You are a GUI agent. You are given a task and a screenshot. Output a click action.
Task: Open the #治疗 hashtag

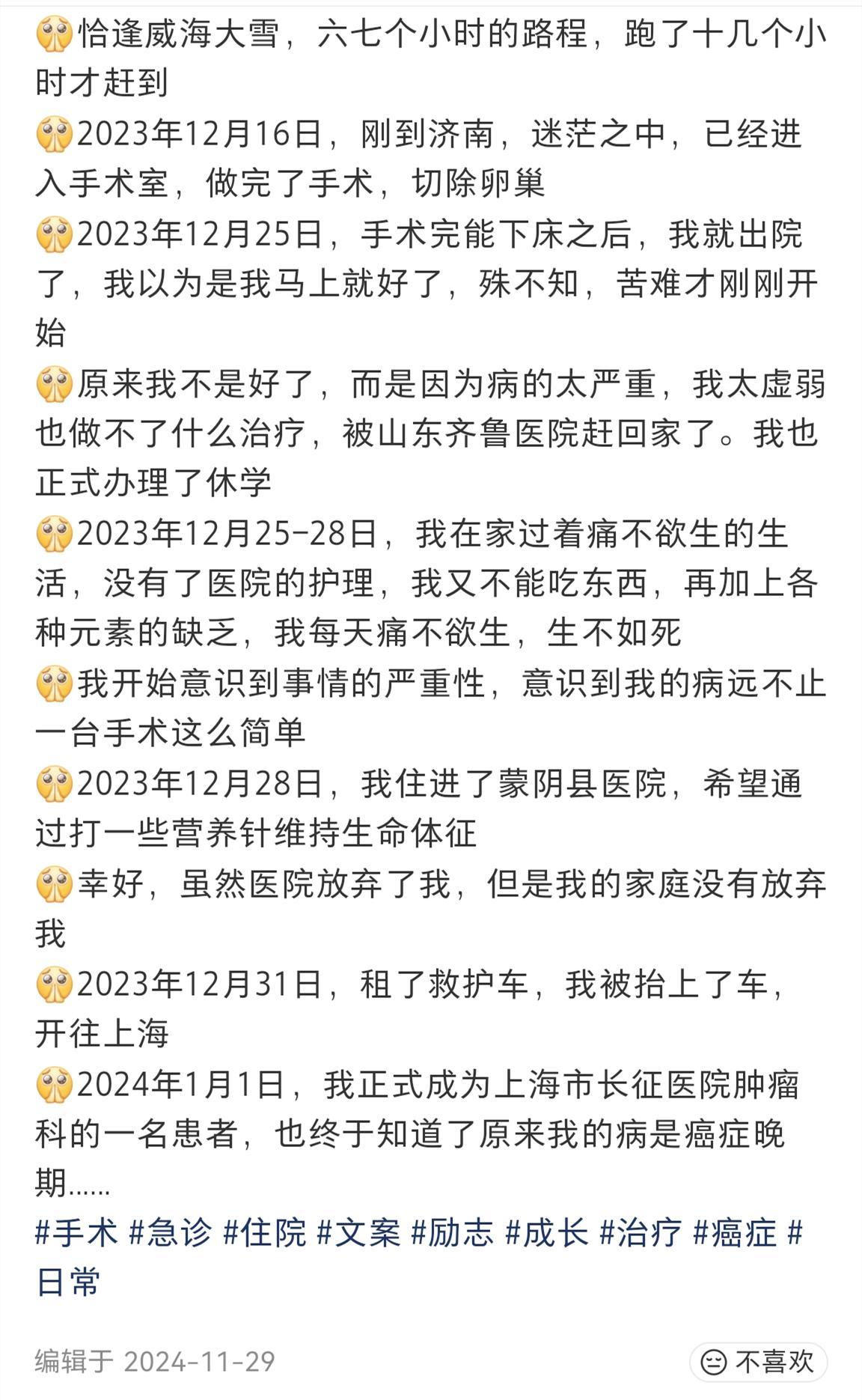click(641, 1233)
